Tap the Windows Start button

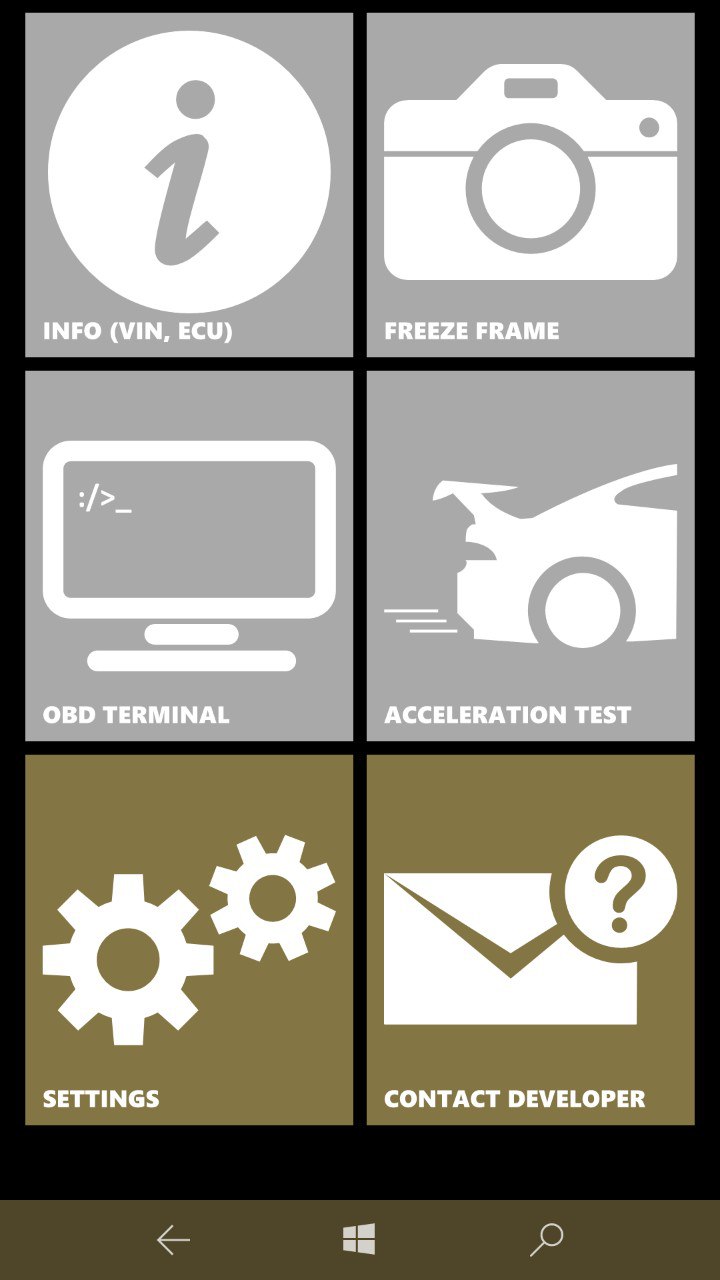pyautogui.click(x=359, y=1240)
